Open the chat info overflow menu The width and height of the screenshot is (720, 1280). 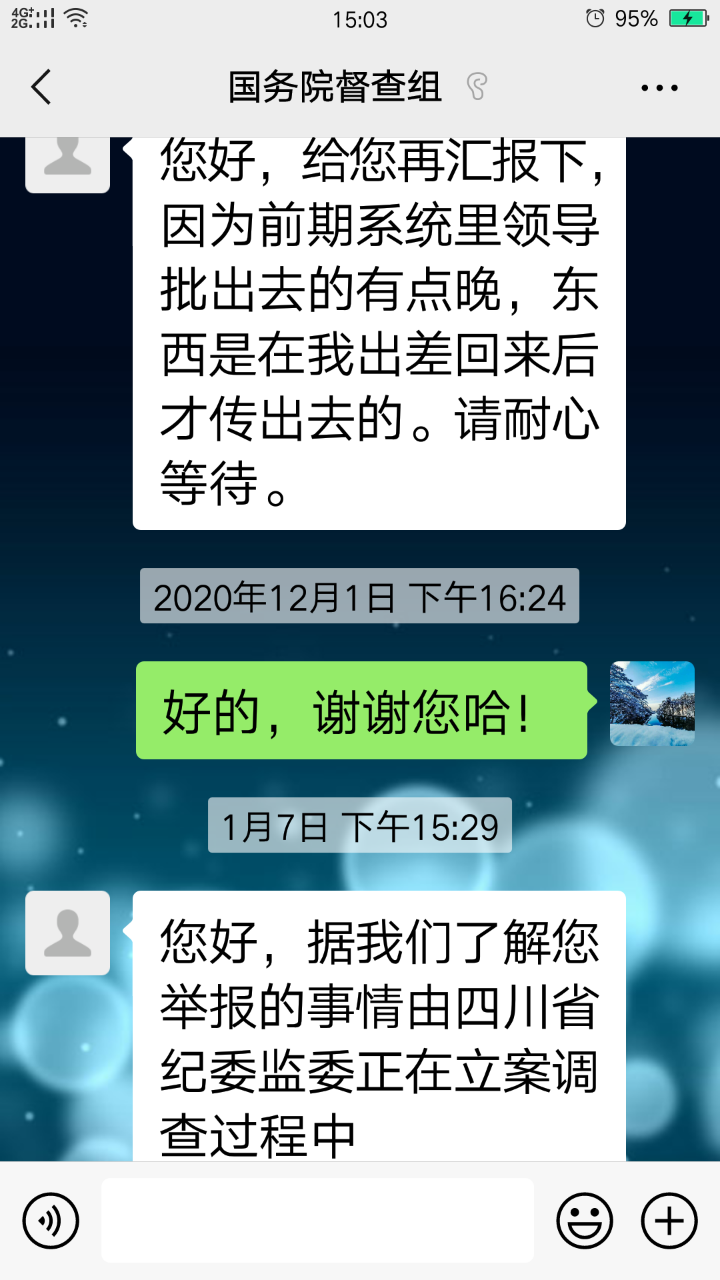coord(659,88)
